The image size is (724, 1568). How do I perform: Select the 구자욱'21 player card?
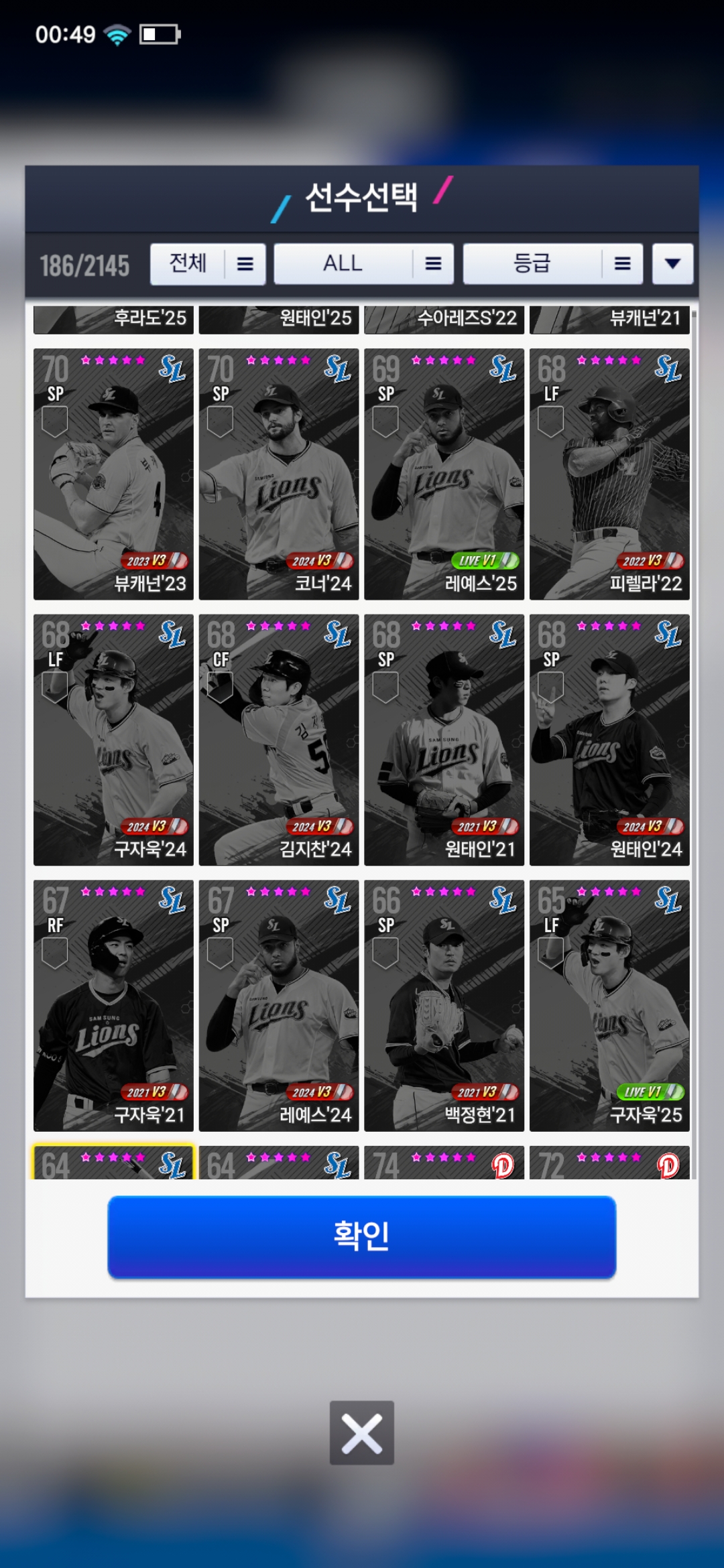[113, 1005]
